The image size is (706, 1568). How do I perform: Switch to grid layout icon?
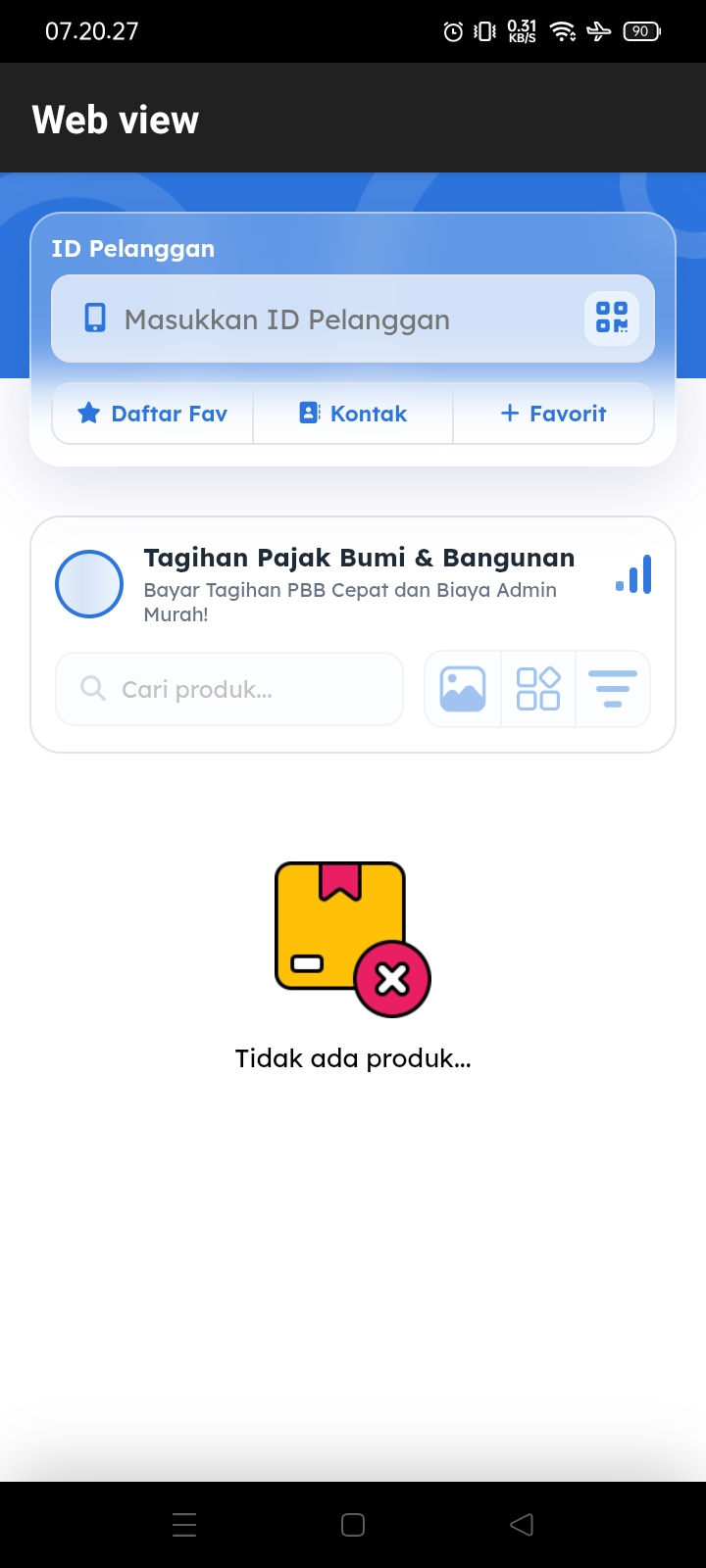pos(538,689)
